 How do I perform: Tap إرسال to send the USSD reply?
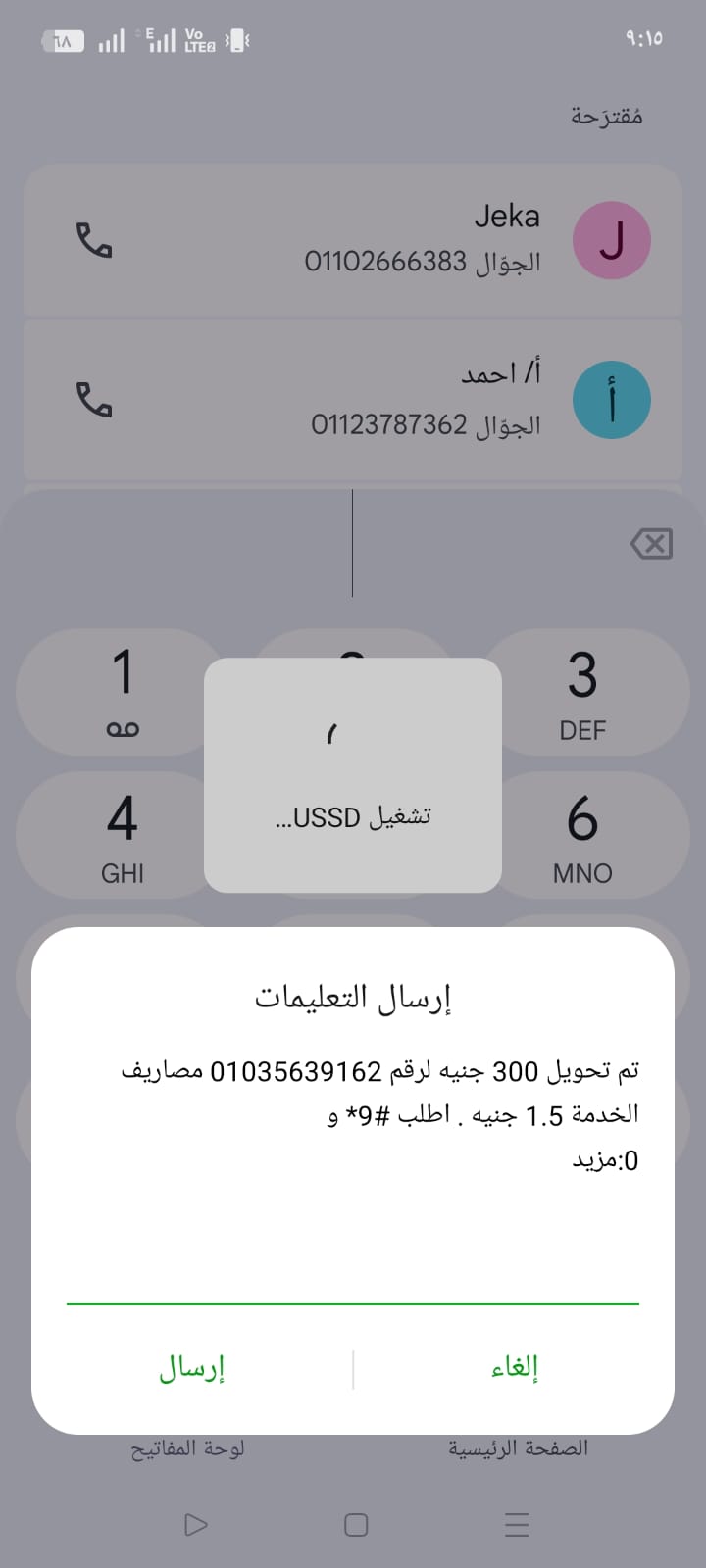click(x=192, y=1368)
